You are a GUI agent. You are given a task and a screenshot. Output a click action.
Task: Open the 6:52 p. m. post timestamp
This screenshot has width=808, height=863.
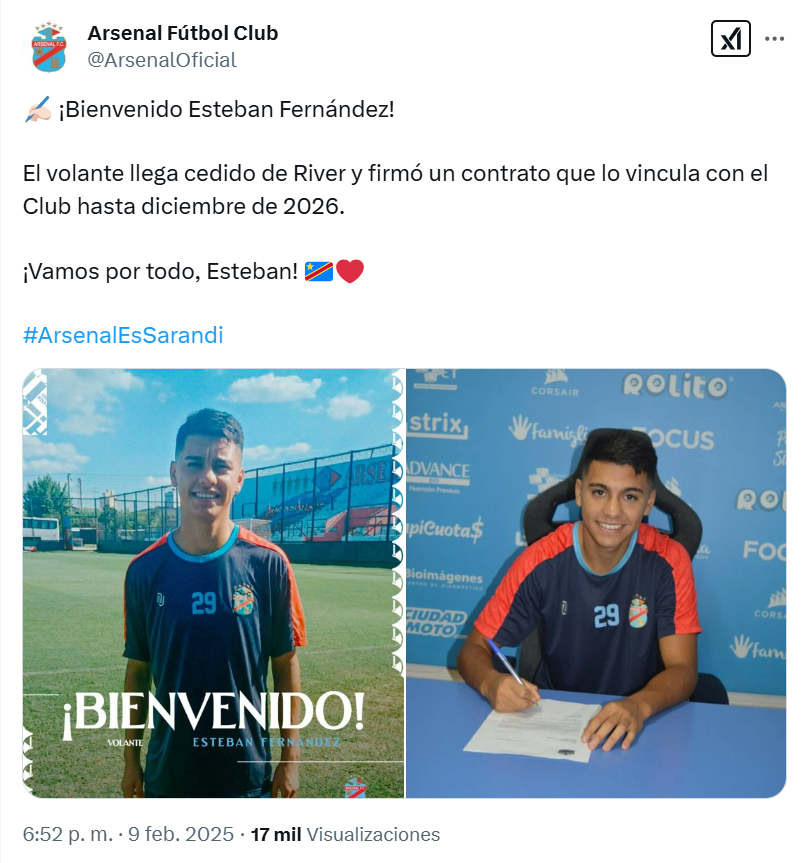(x=129, y=834)
